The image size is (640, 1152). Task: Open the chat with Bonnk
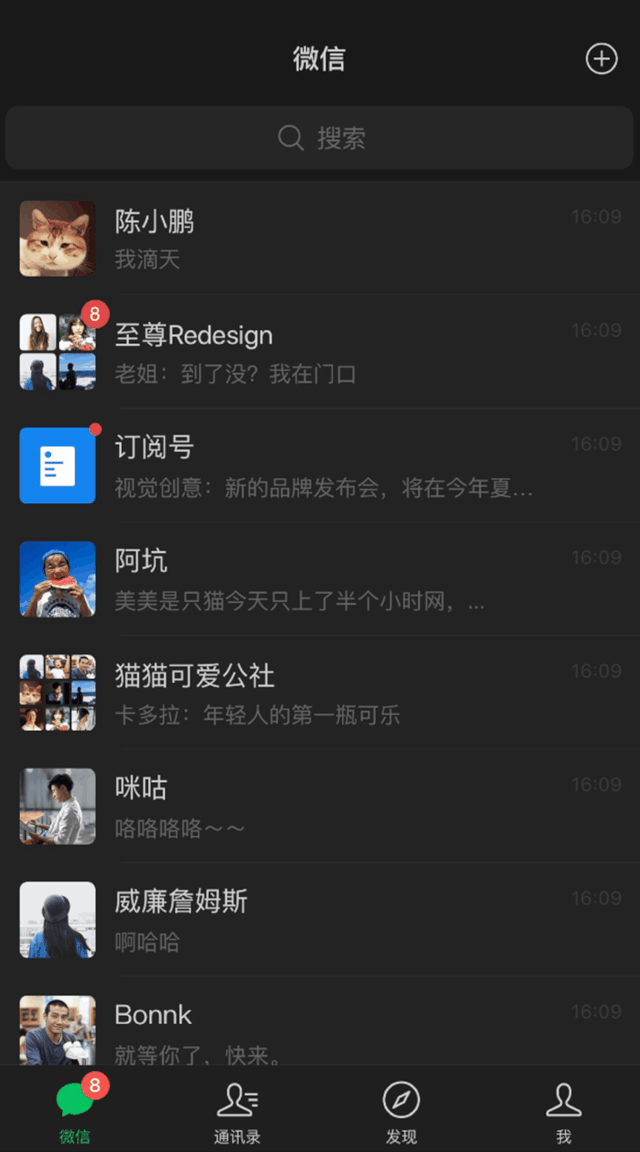click(x=320, y=1021)
